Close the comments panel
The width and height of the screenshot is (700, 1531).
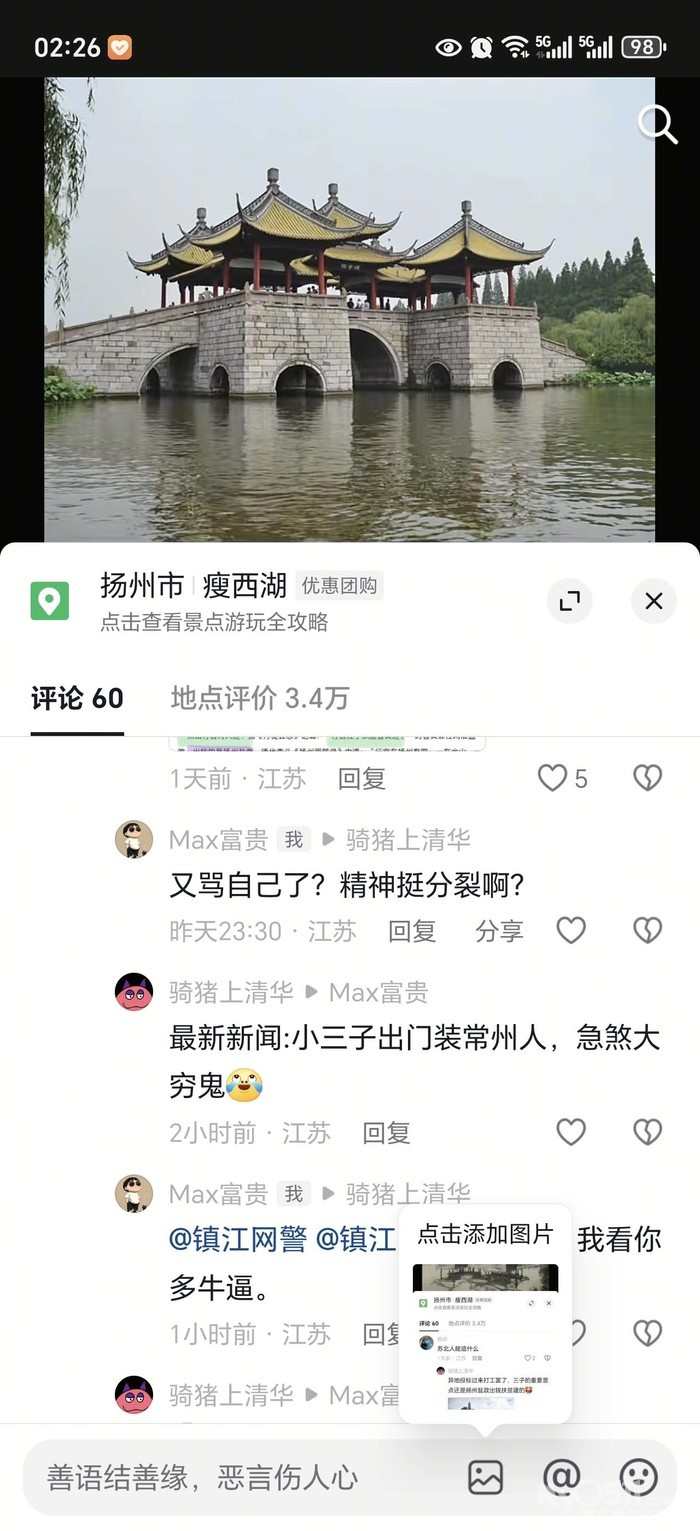(654, 601)
